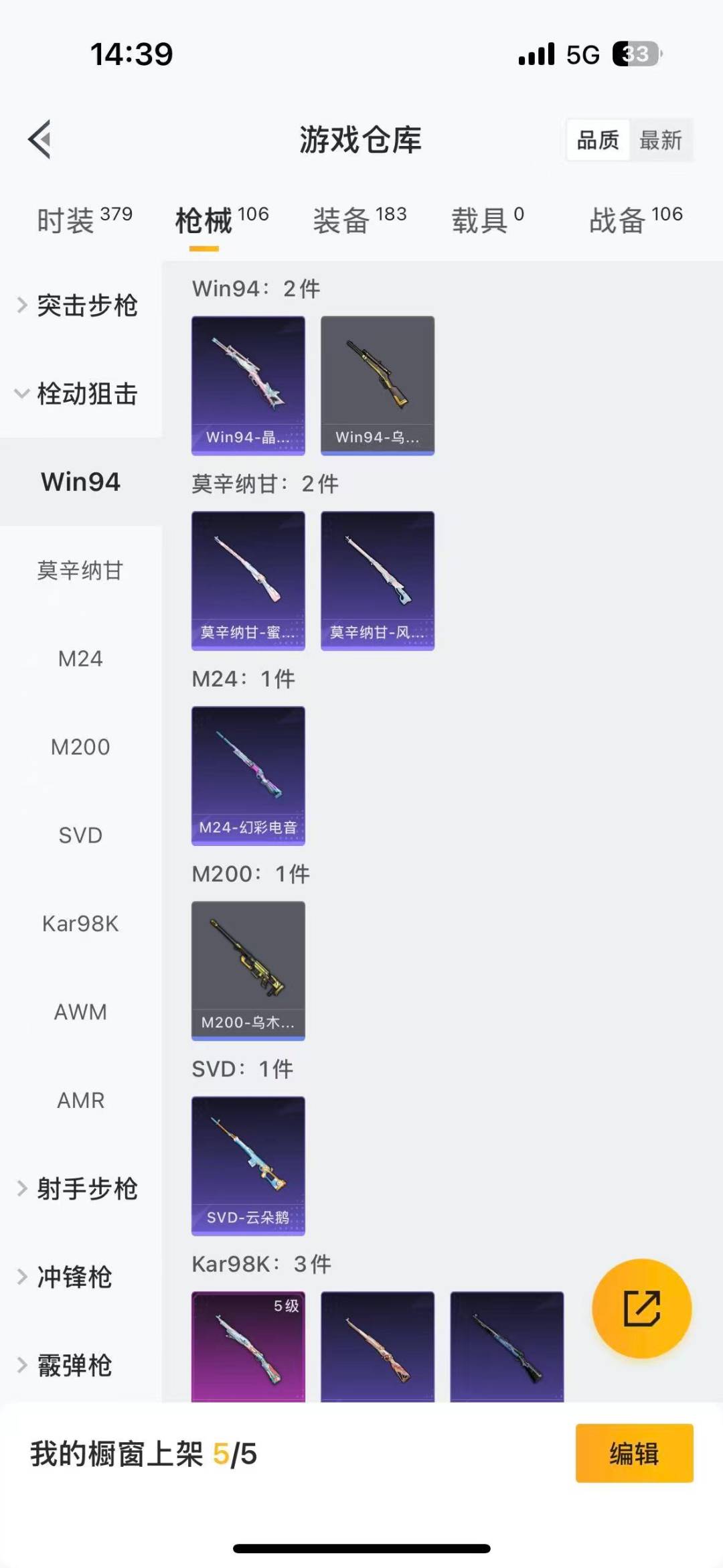This screenshot has height=1568, width=723.
Task: Enable 品质 sorting mode
Action: click(598, 139)
